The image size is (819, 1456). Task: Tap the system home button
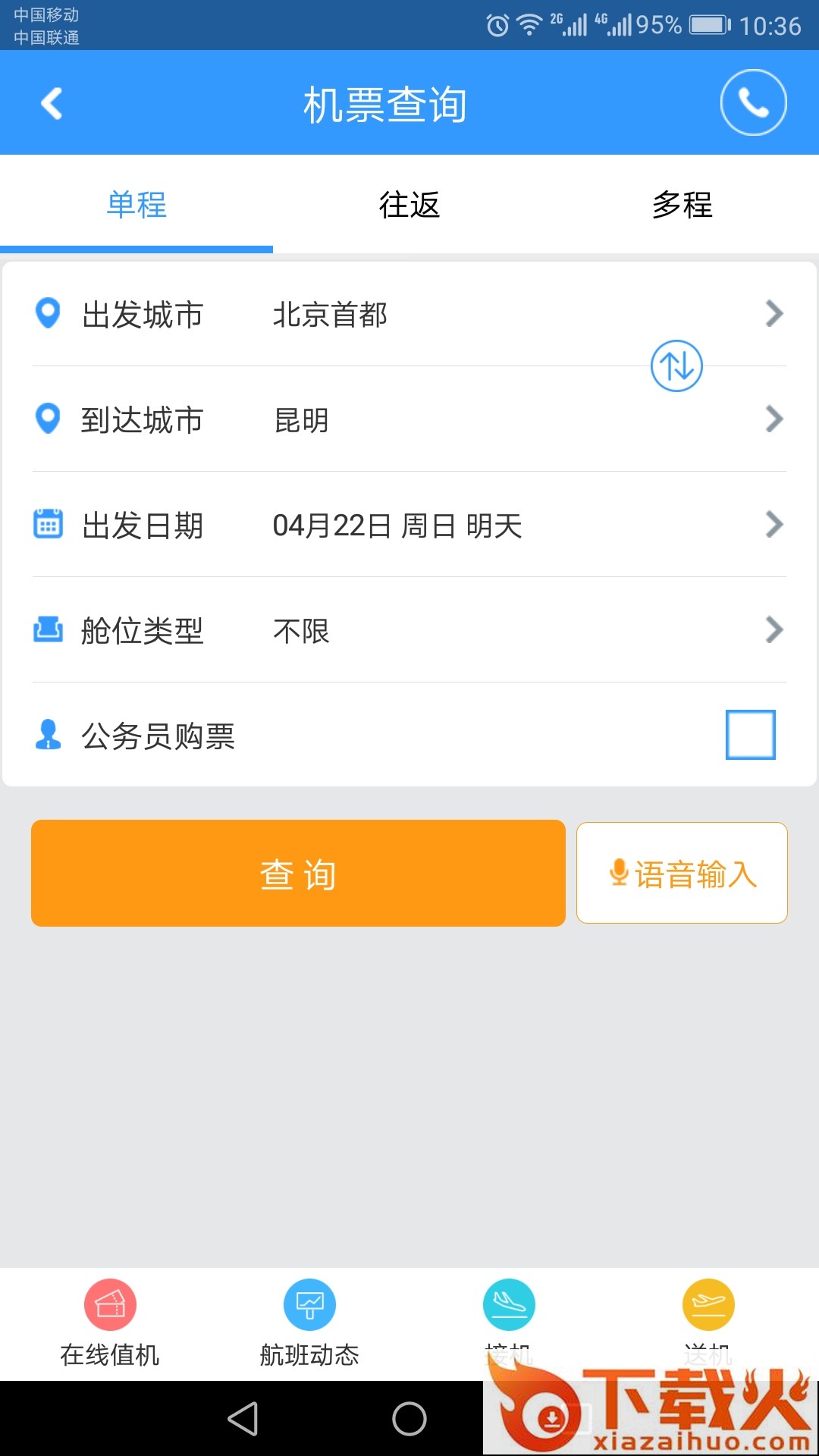pyautogui.click(x=409, y=1418)
